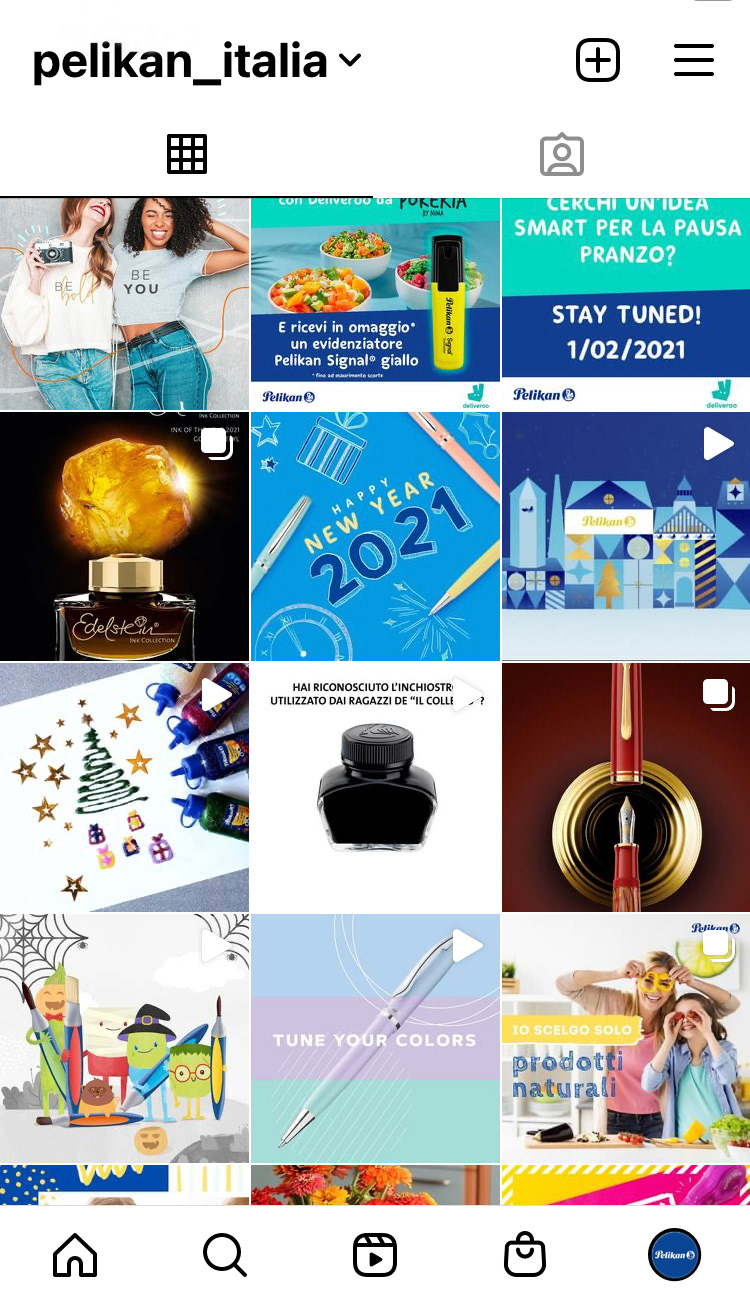Open the prodotti naturali post
Viewport: 750px width, 1304px height.
pos(626,1038)
